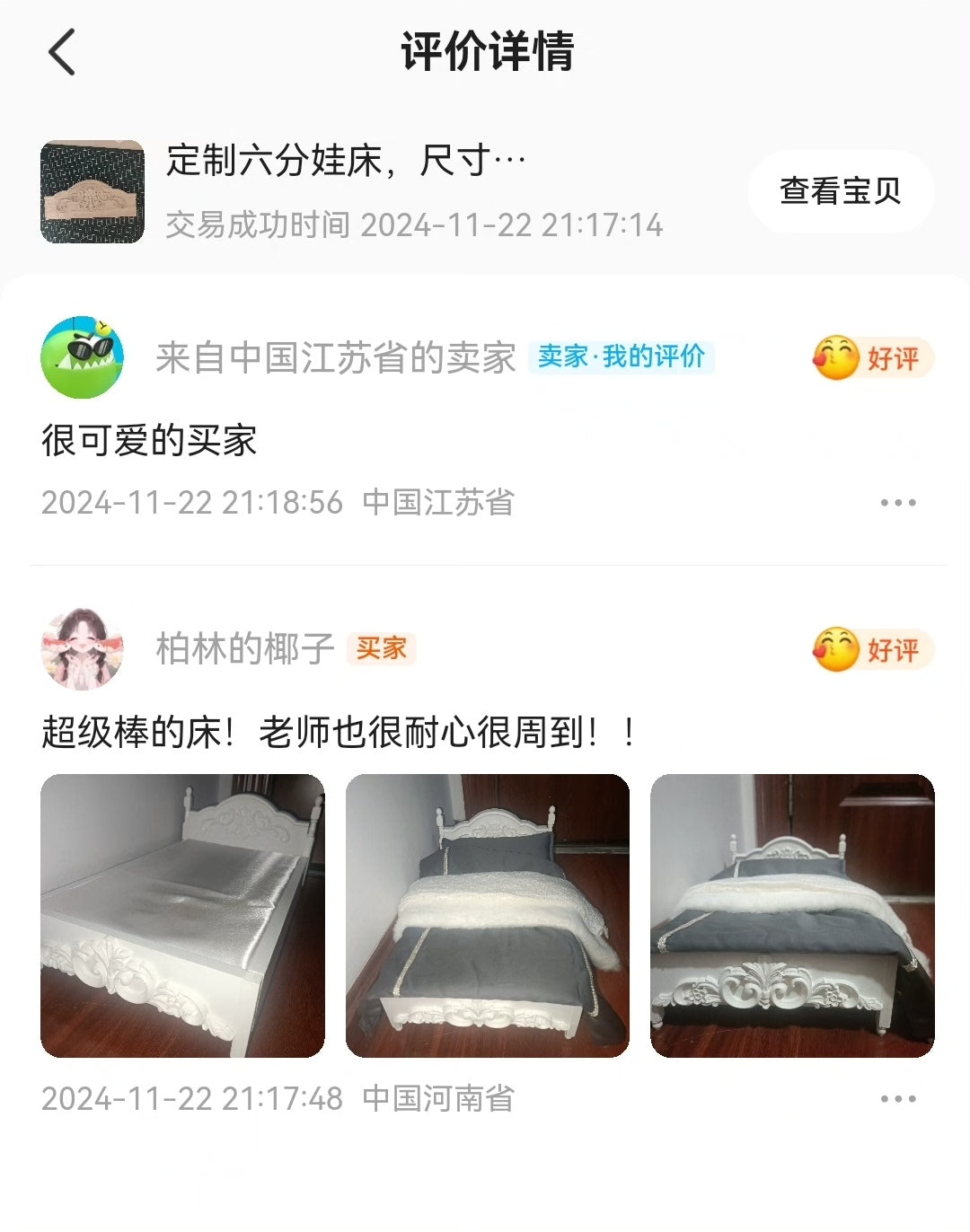The height and width of the screenshot is (1232, 970).
Task: Go back from the 评价详情 page
Action: pos(62,52)
